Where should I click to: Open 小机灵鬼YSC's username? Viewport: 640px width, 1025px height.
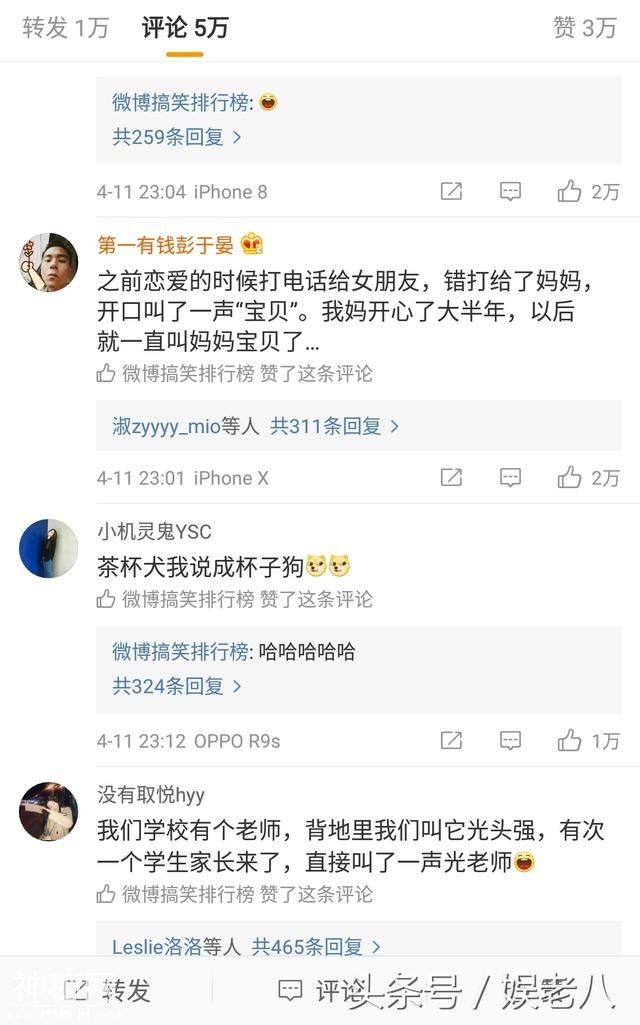pos(154,532)
